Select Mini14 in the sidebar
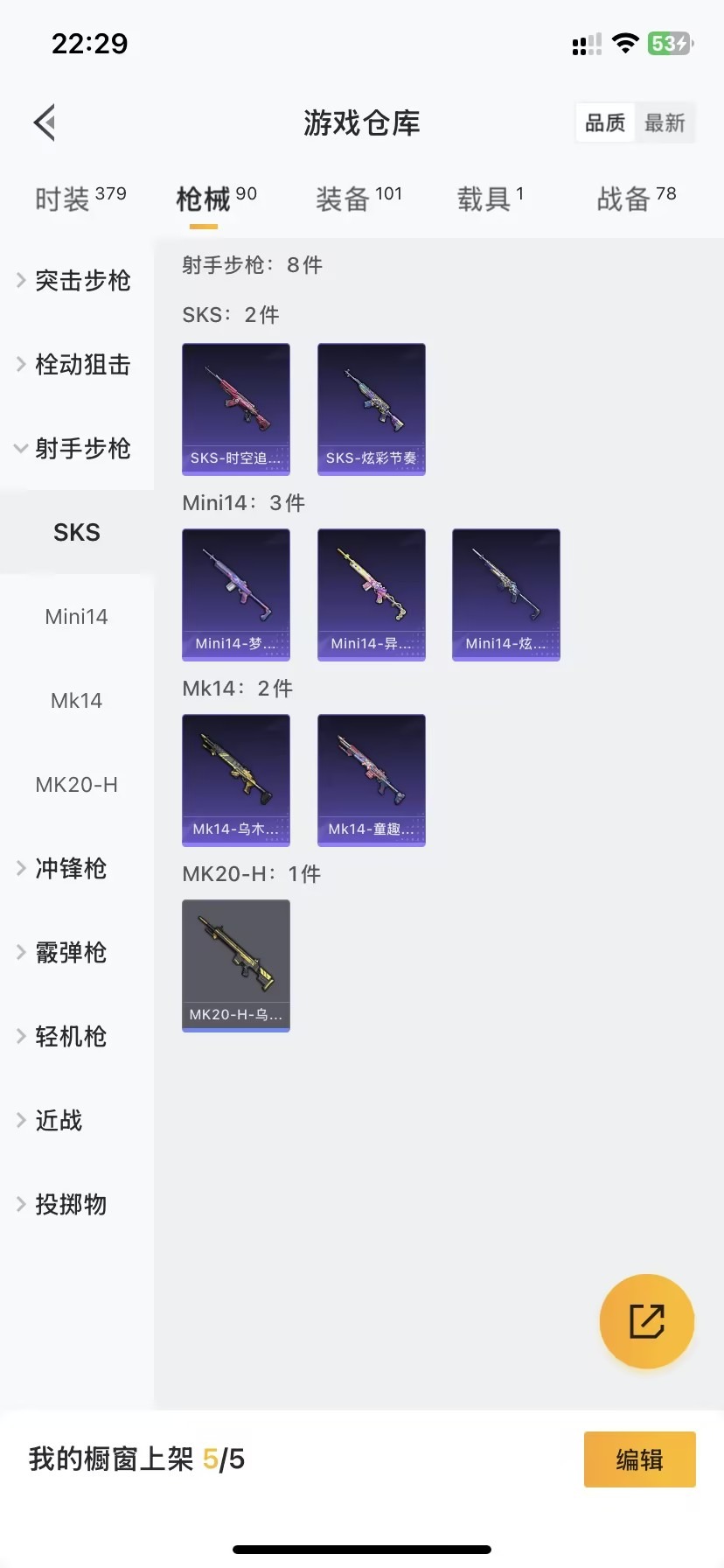Screen dimensions: 724x1568 (76, 616)
